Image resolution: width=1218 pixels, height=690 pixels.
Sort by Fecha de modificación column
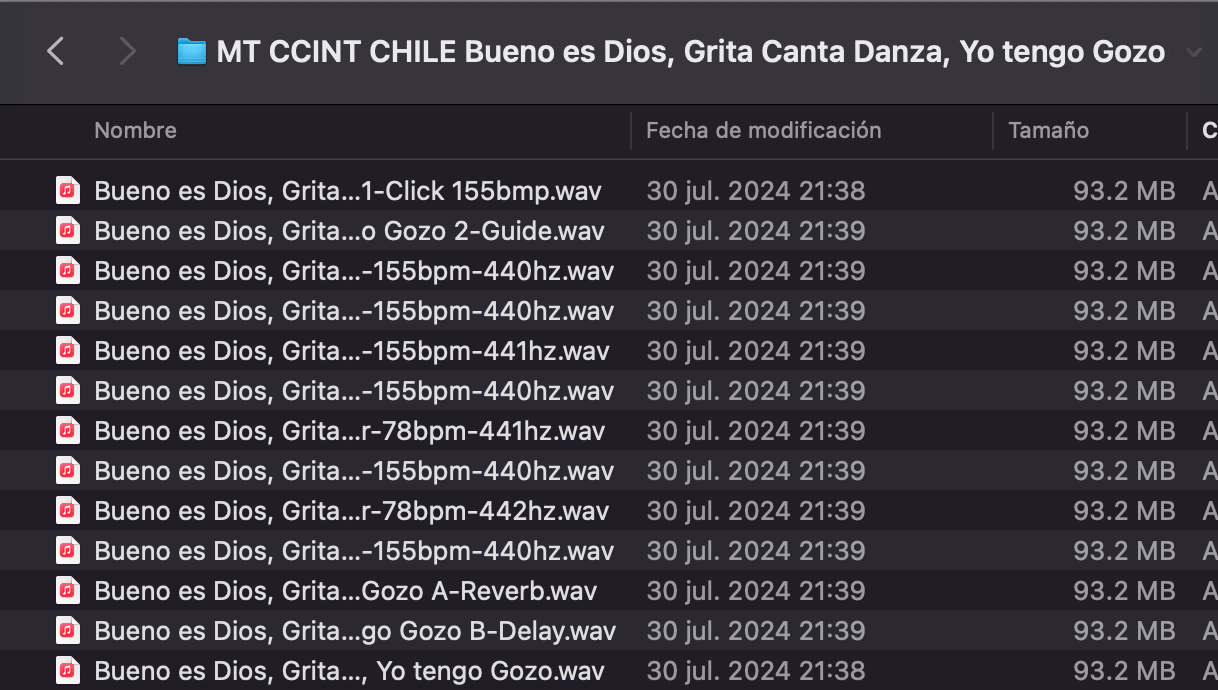tap(763, 130)
